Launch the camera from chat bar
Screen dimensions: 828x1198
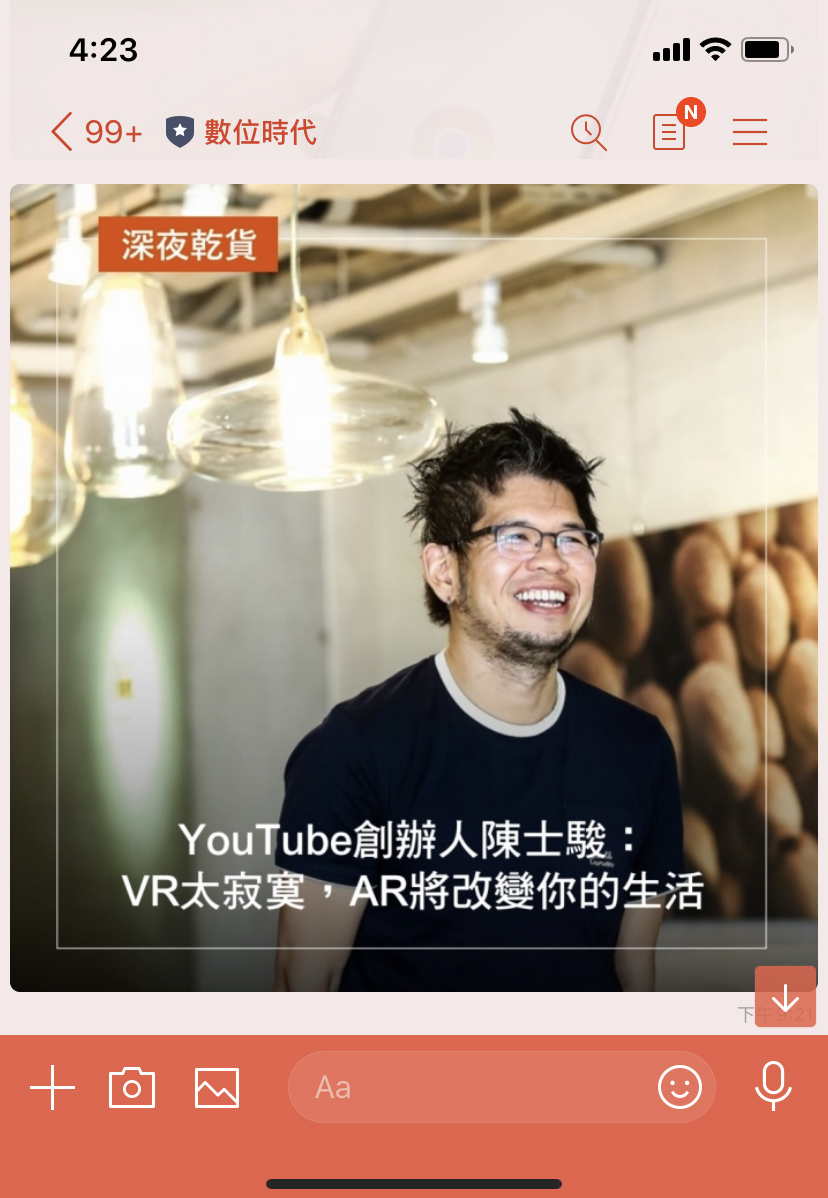[132, 1087]
